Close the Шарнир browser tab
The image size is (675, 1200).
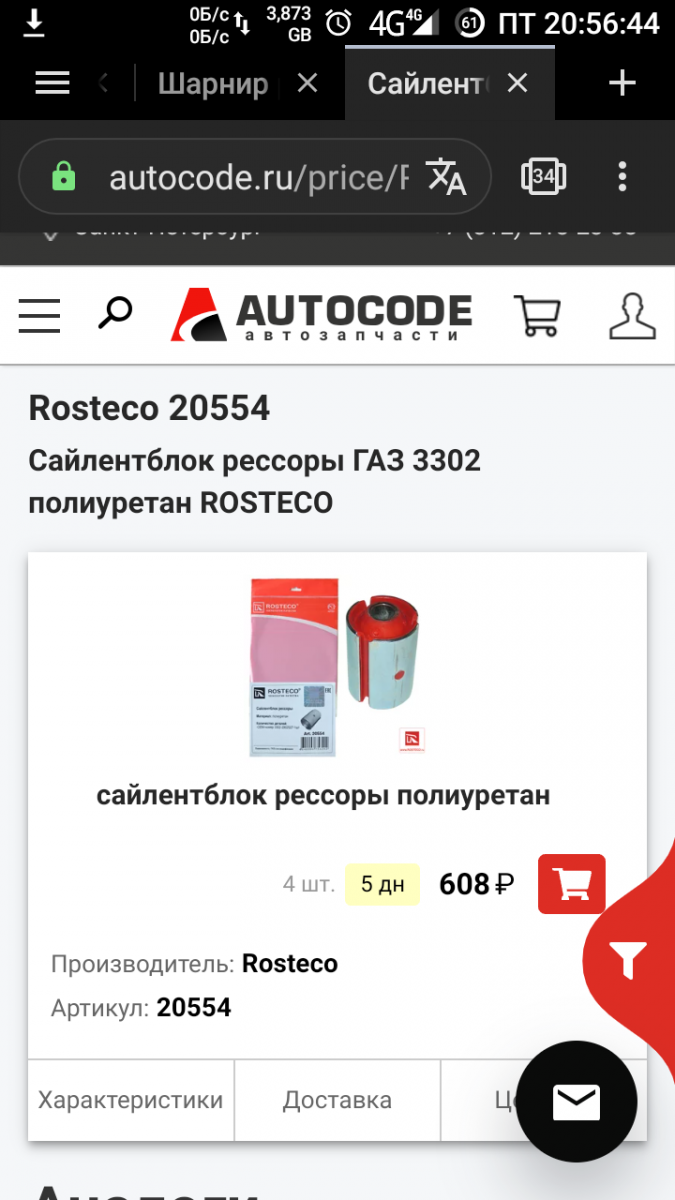(x=307, y=83)
